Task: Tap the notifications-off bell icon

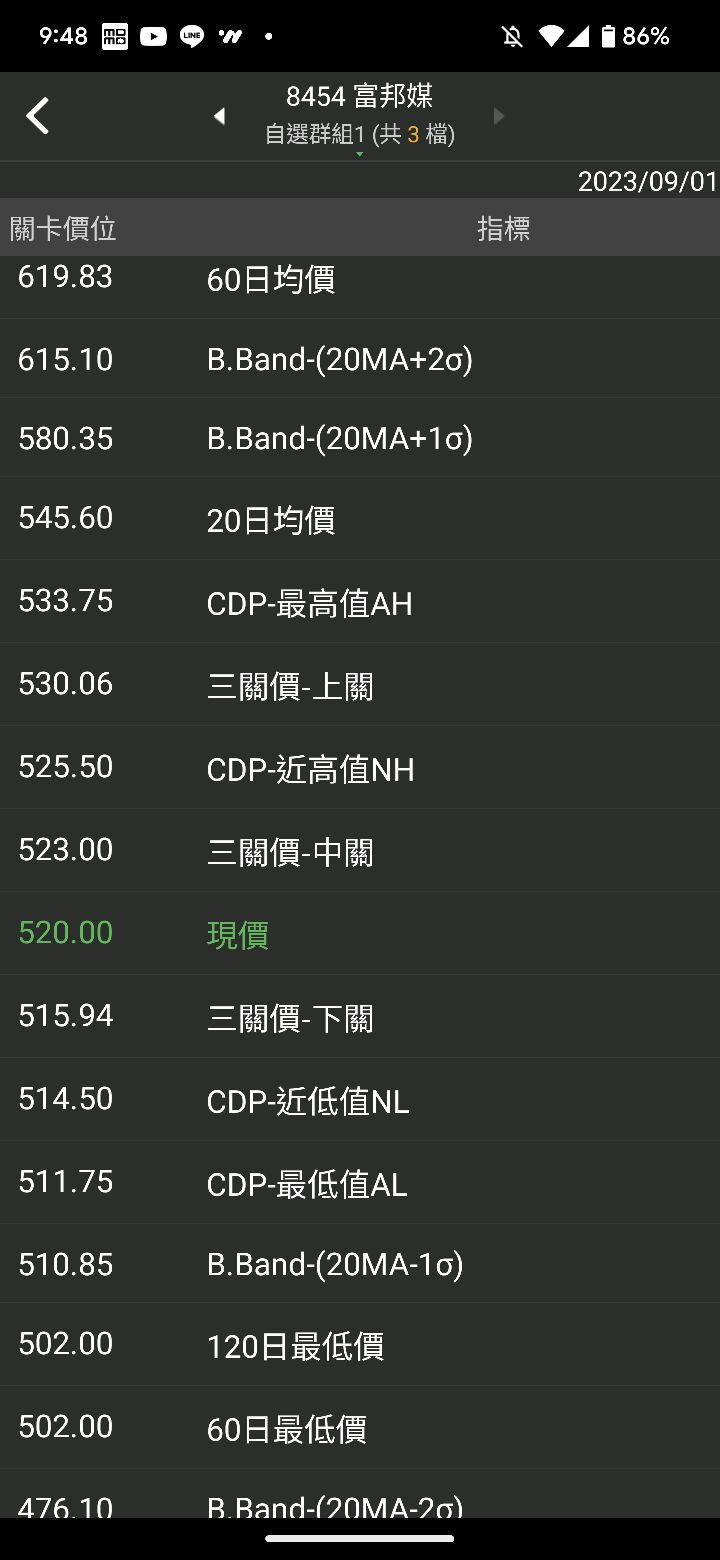Action: point(511,36)
